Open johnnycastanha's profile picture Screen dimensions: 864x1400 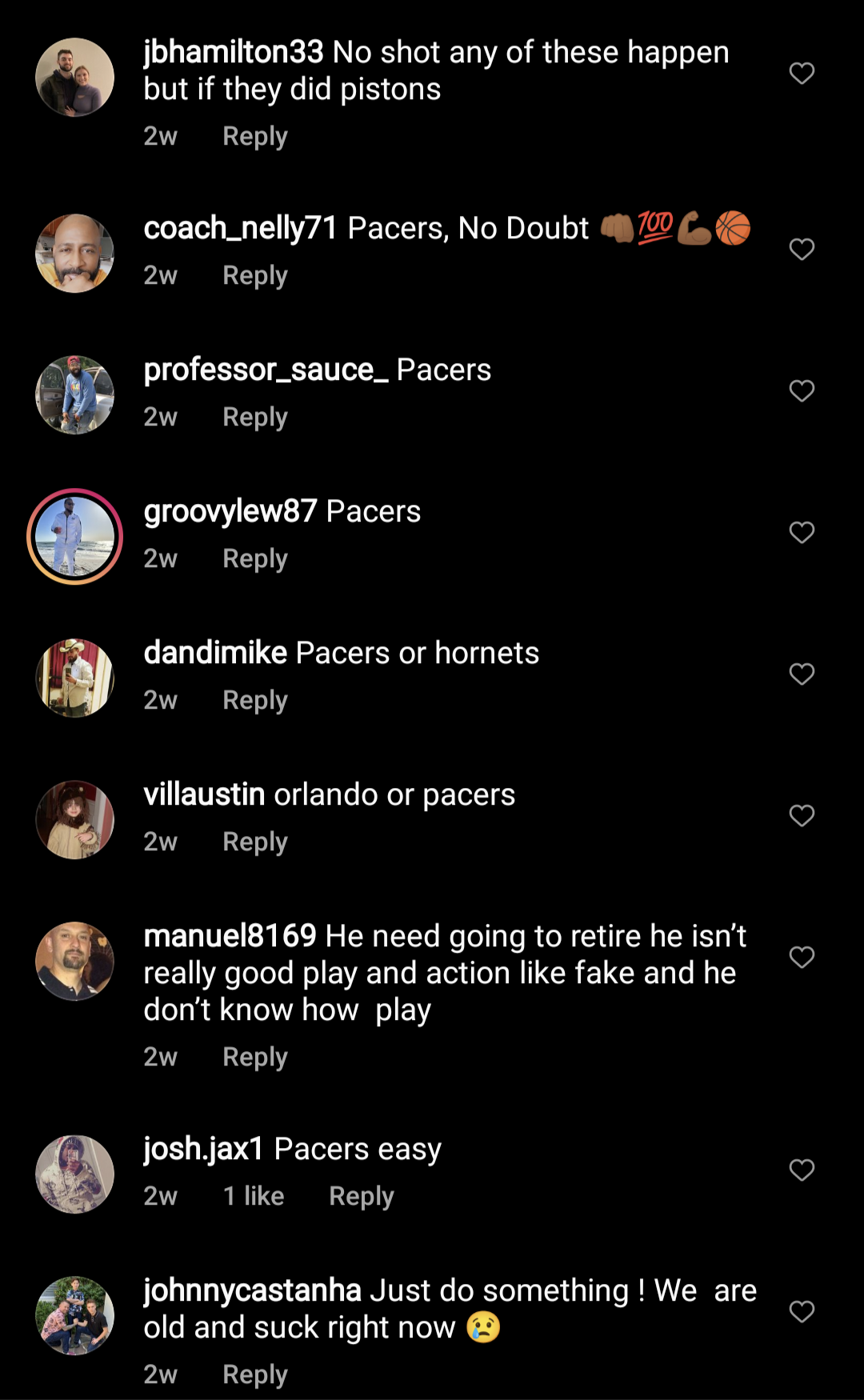coord(75,1316)
